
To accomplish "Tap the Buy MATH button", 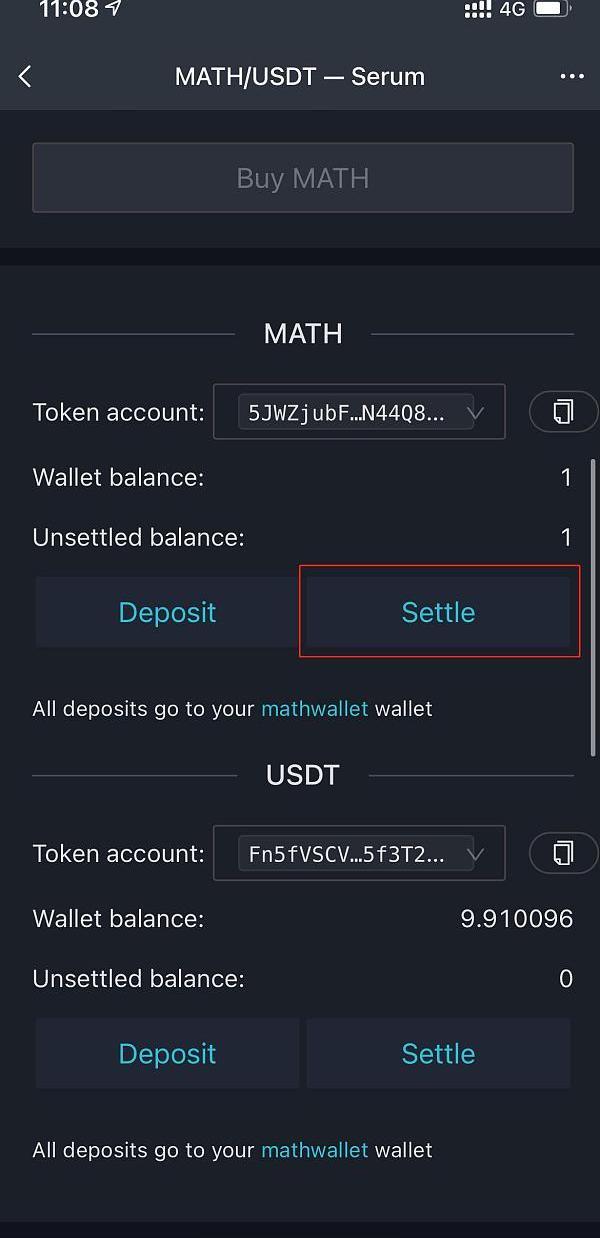I will tap(302, 178).
